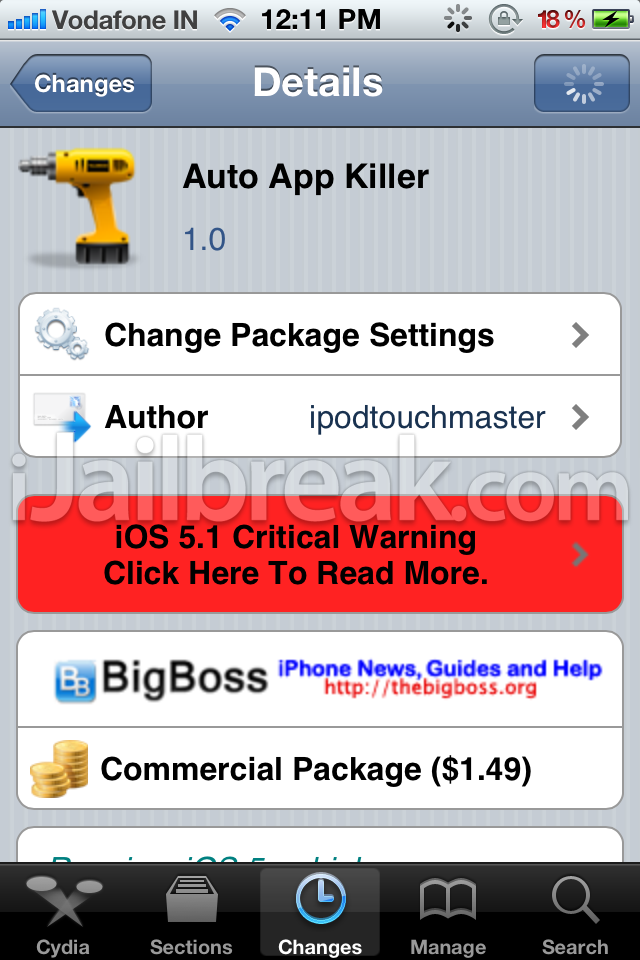Open the iOS 5.1 Critical Warning banner

point(320,555)
